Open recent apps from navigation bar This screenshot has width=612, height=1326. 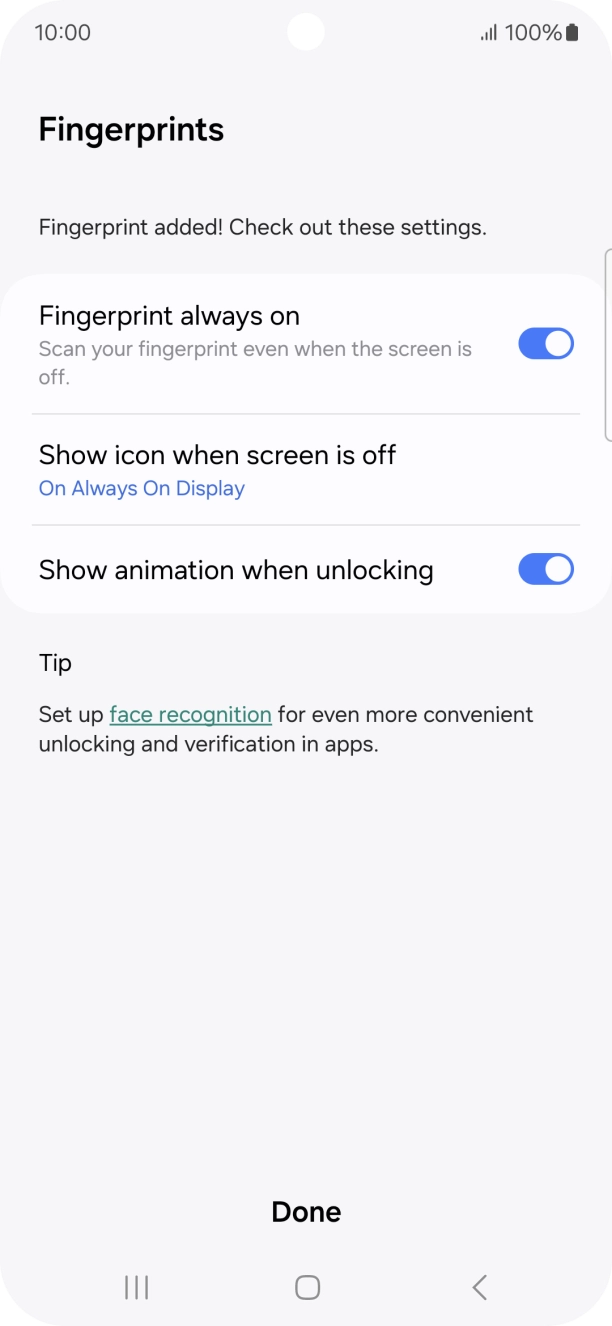tap(136, 1287)
